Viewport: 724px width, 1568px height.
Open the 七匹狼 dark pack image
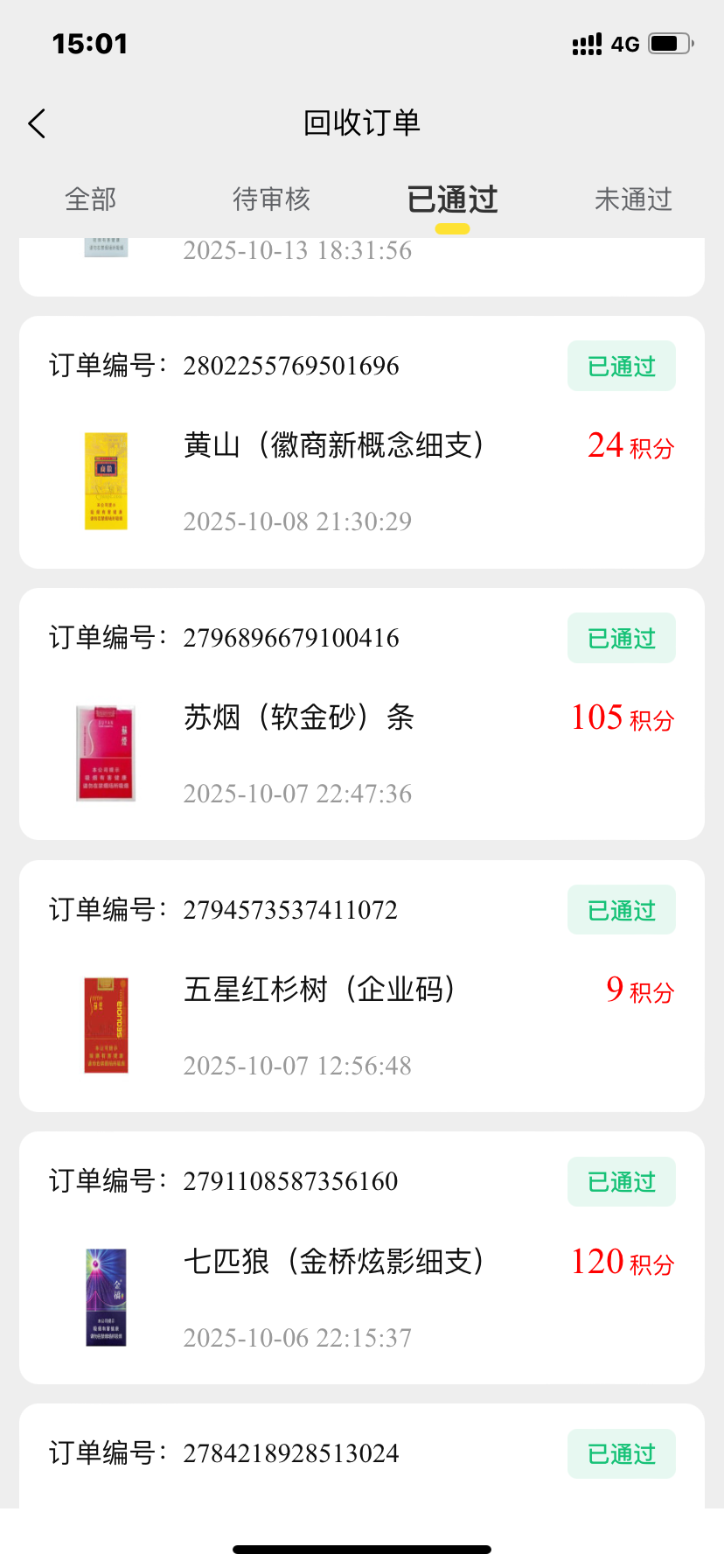point(106,1296)
